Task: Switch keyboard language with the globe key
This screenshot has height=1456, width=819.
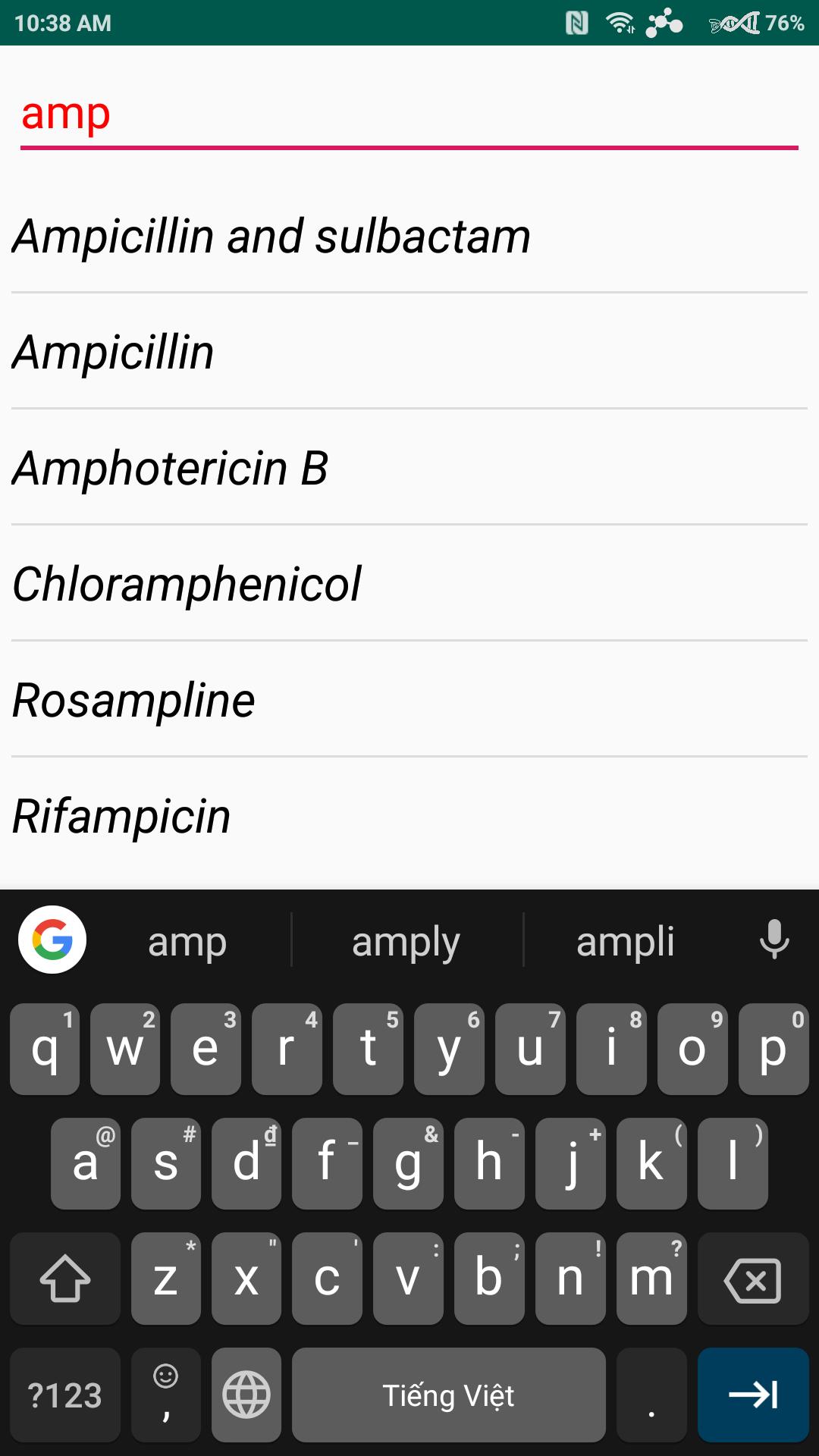Action: [246, 1395]
